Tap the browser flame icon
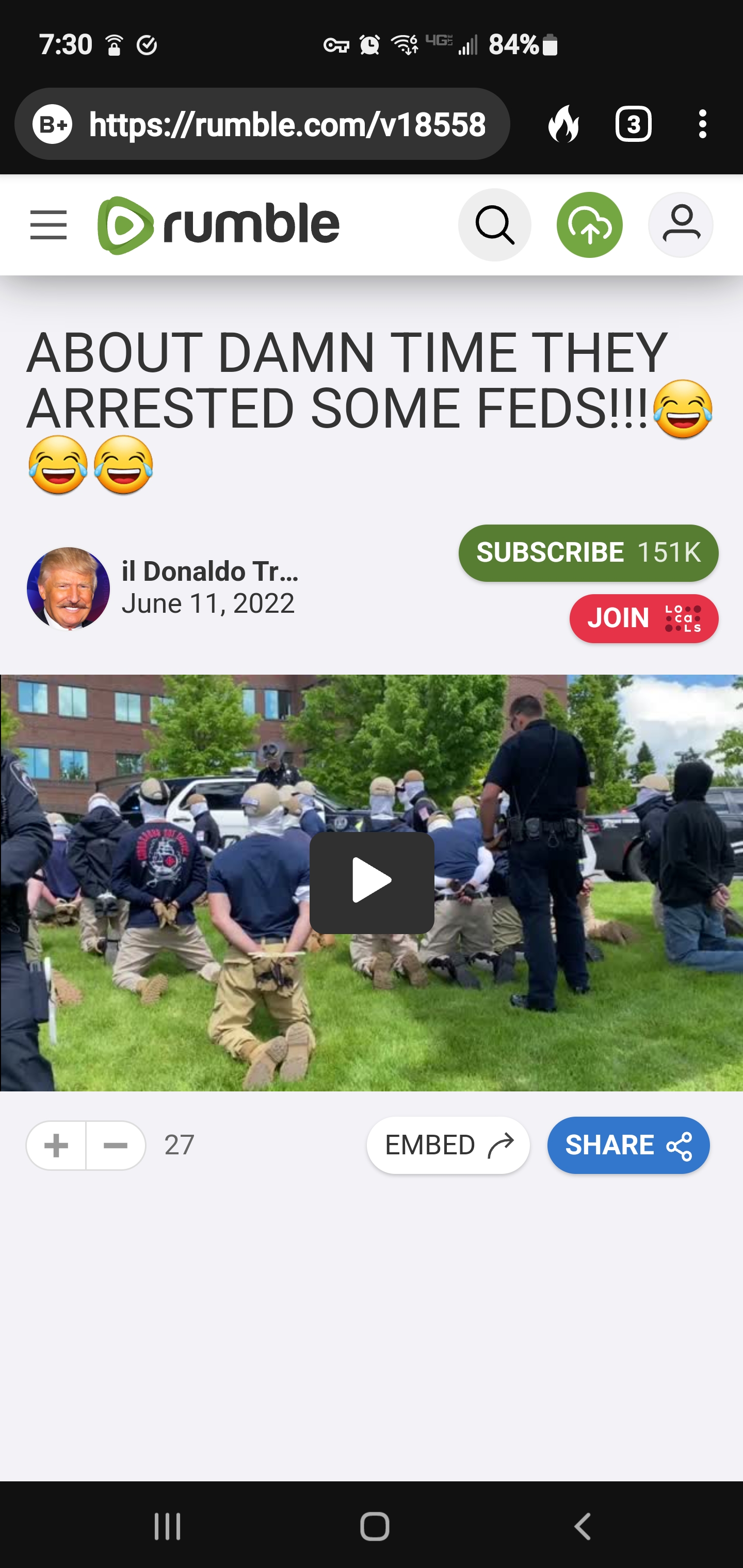Image resolution: width=743 pixels, height=1568 pixels. pyautogui.click(x=563, y=124)
